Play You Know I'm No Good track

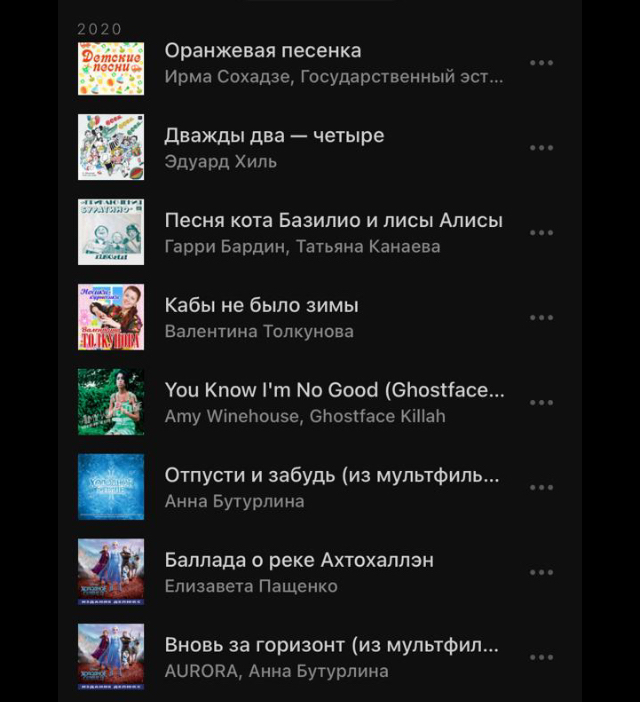point(334,391)
